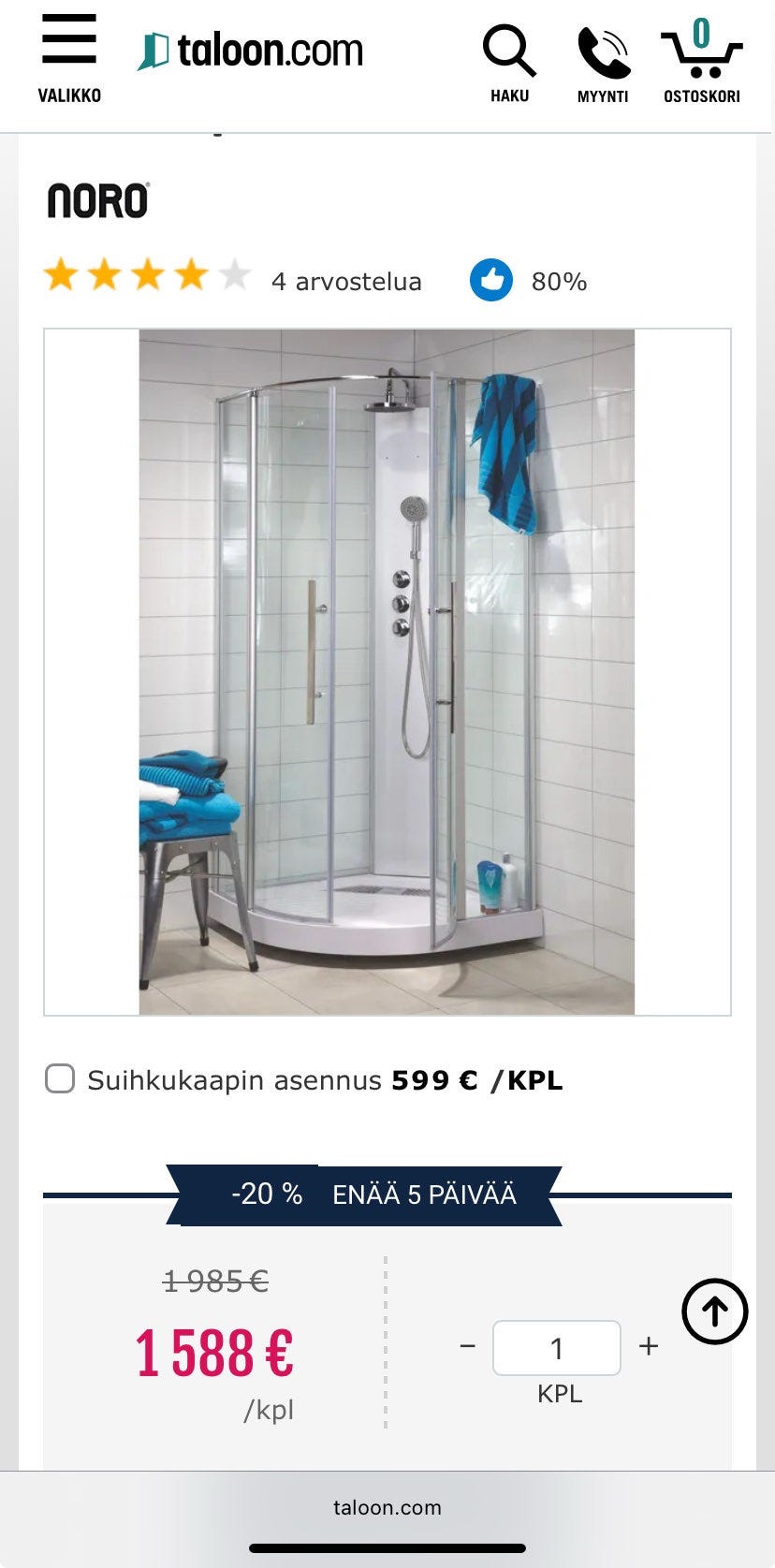Open the 4 arvostelua reviews link
The width and height of the screenshot is (775, 1568).
(x=346, y=280)
